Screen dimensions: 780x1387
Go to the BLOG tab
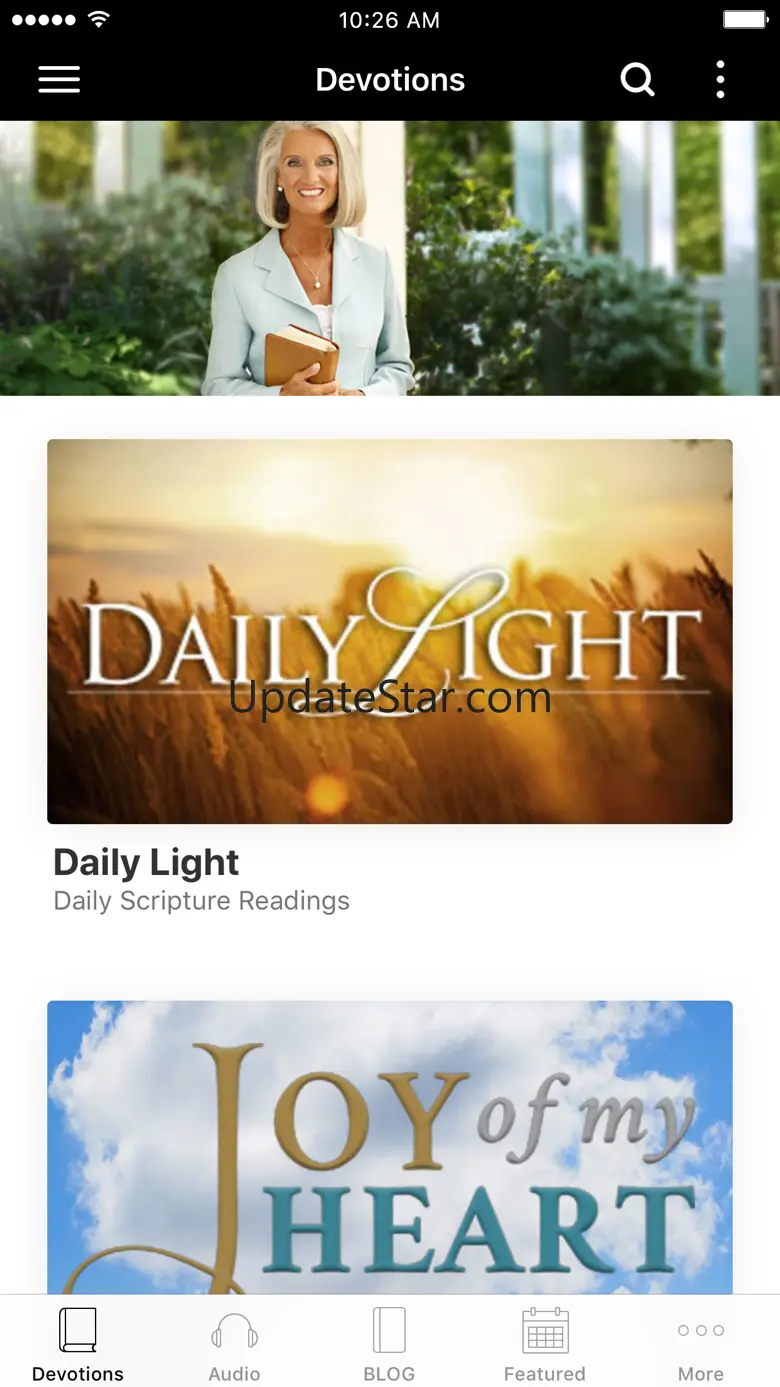click(x=389, y=1343)
